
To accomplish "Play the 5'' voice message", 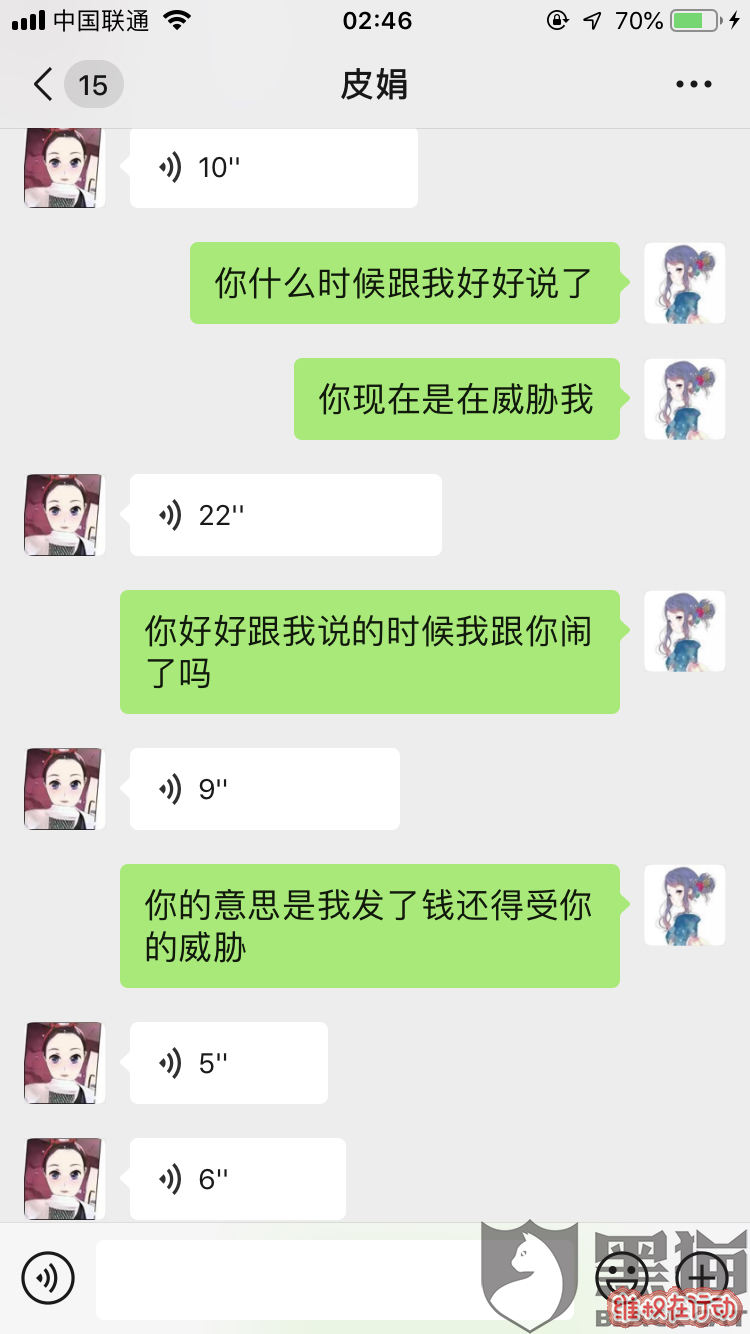I will click(228, 1063).
